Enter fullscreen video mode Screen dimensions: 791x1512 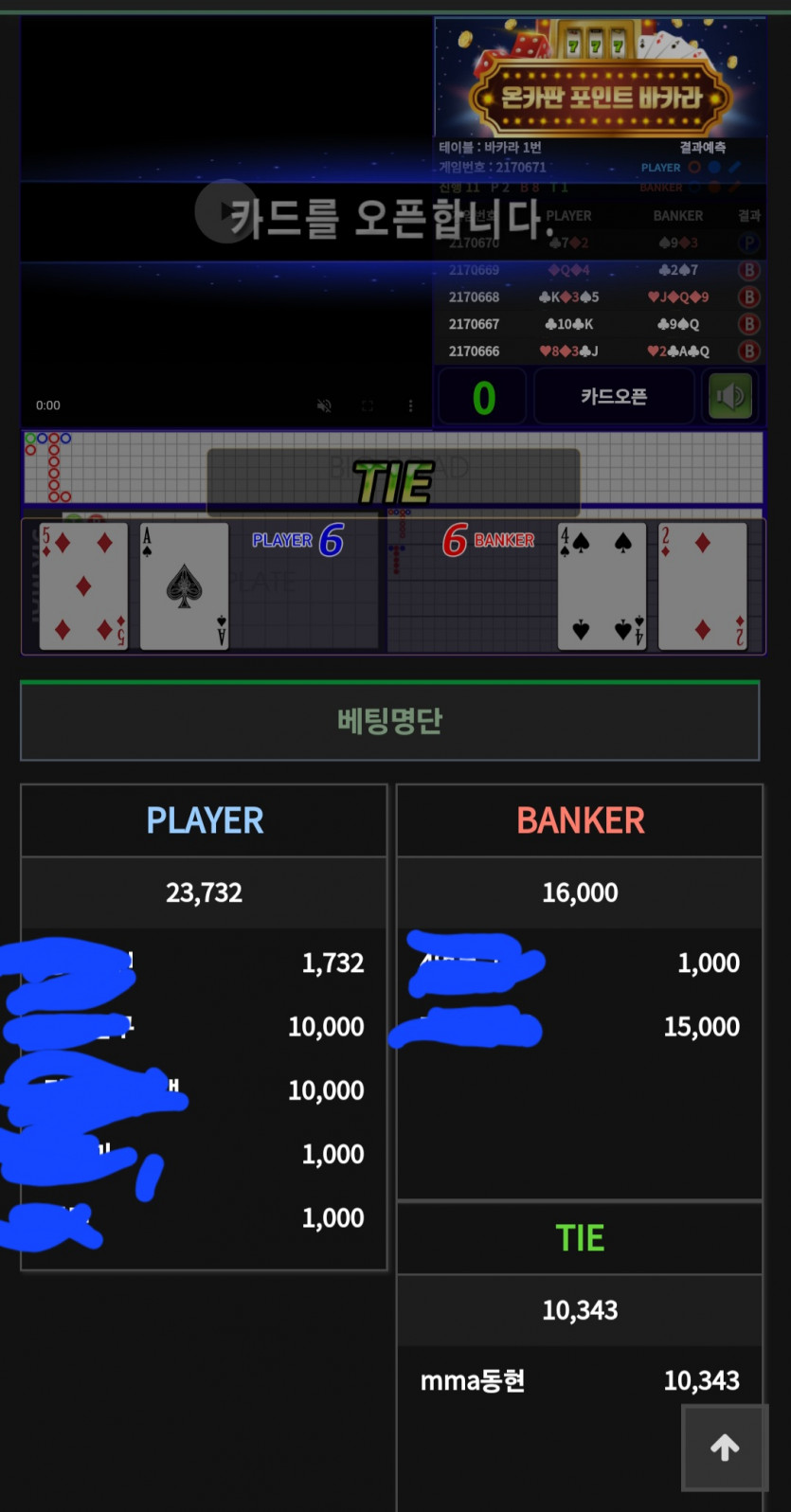coord(368,405)
